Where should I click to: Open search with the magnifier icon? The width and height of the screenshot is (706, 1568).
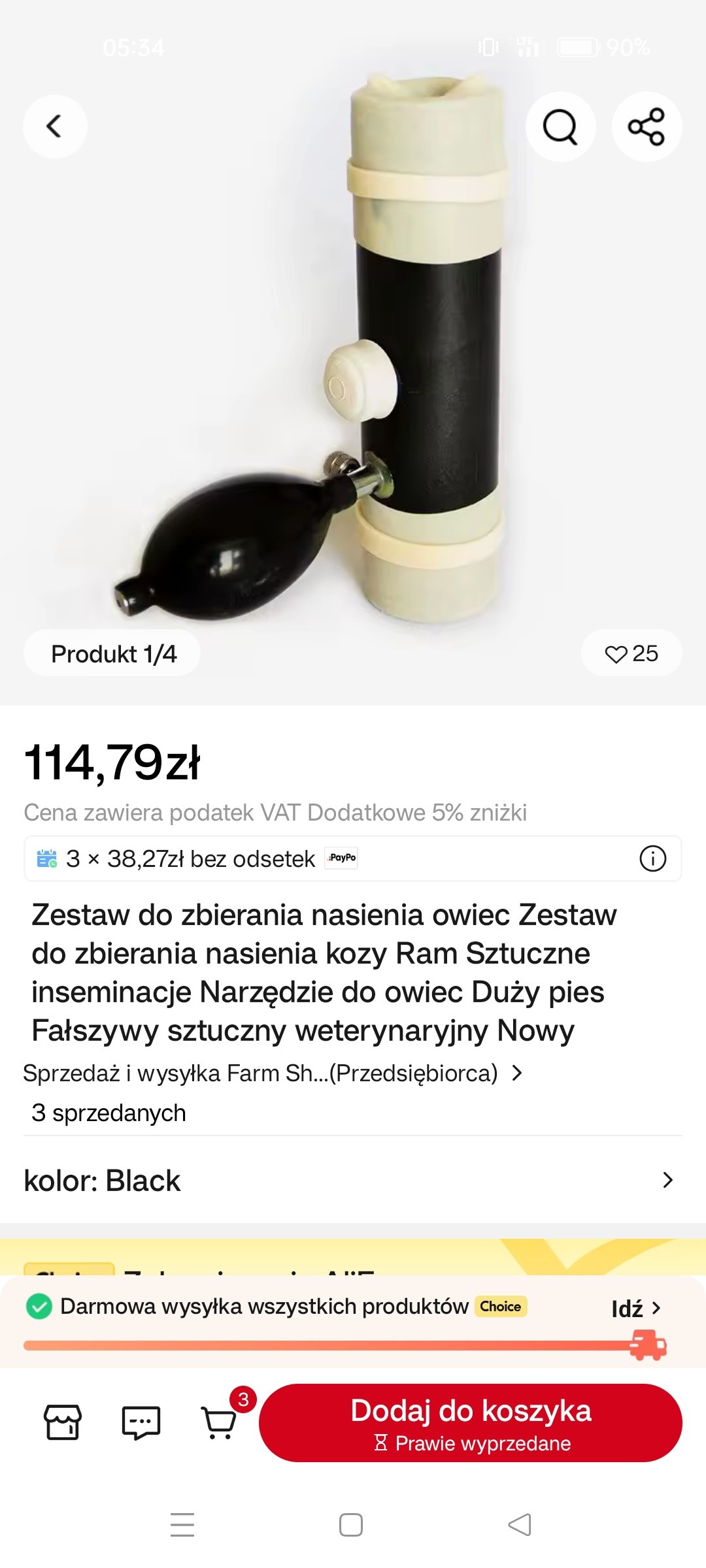560,126
